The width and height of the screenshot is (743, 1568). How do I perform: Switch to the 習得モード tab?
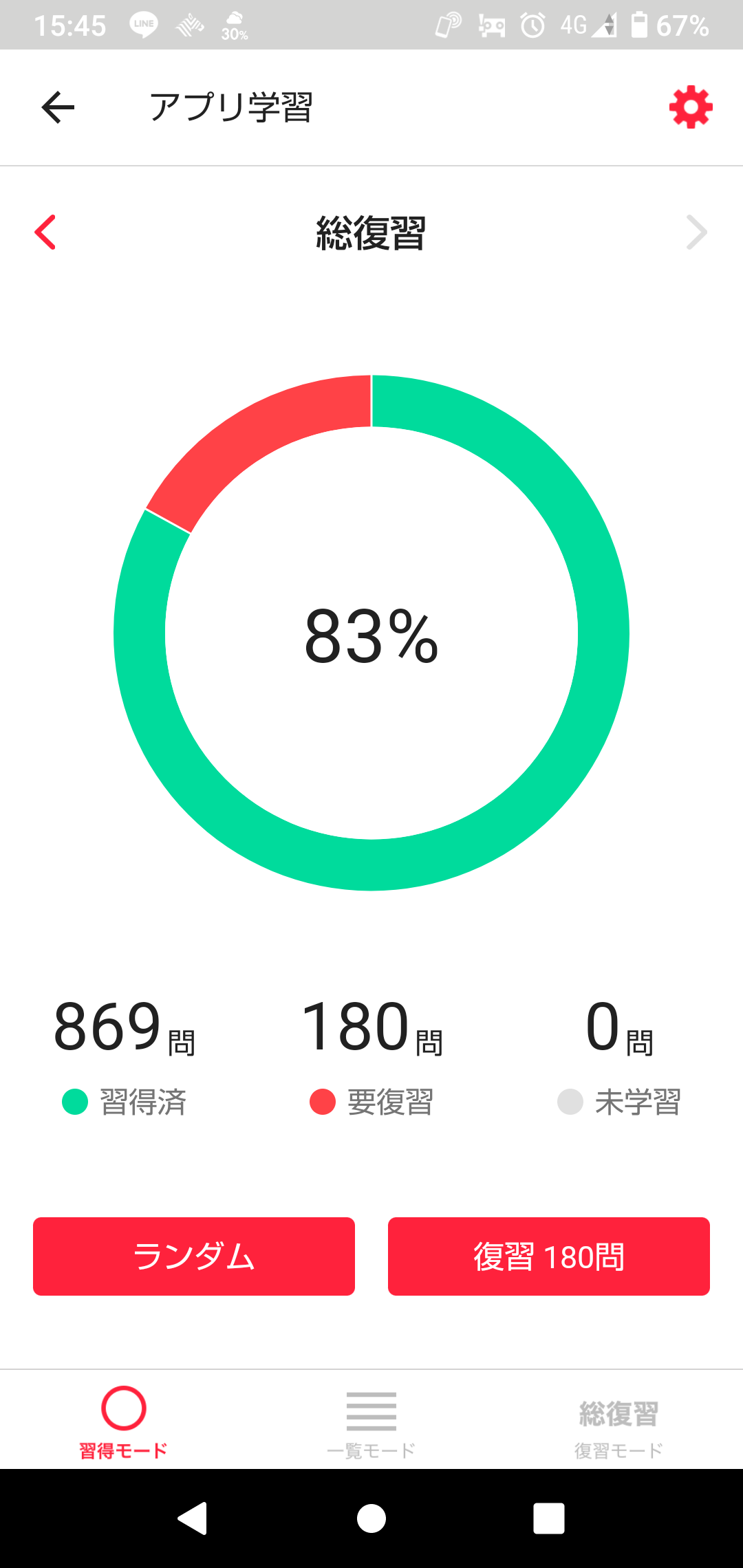tap(124, 1421)
